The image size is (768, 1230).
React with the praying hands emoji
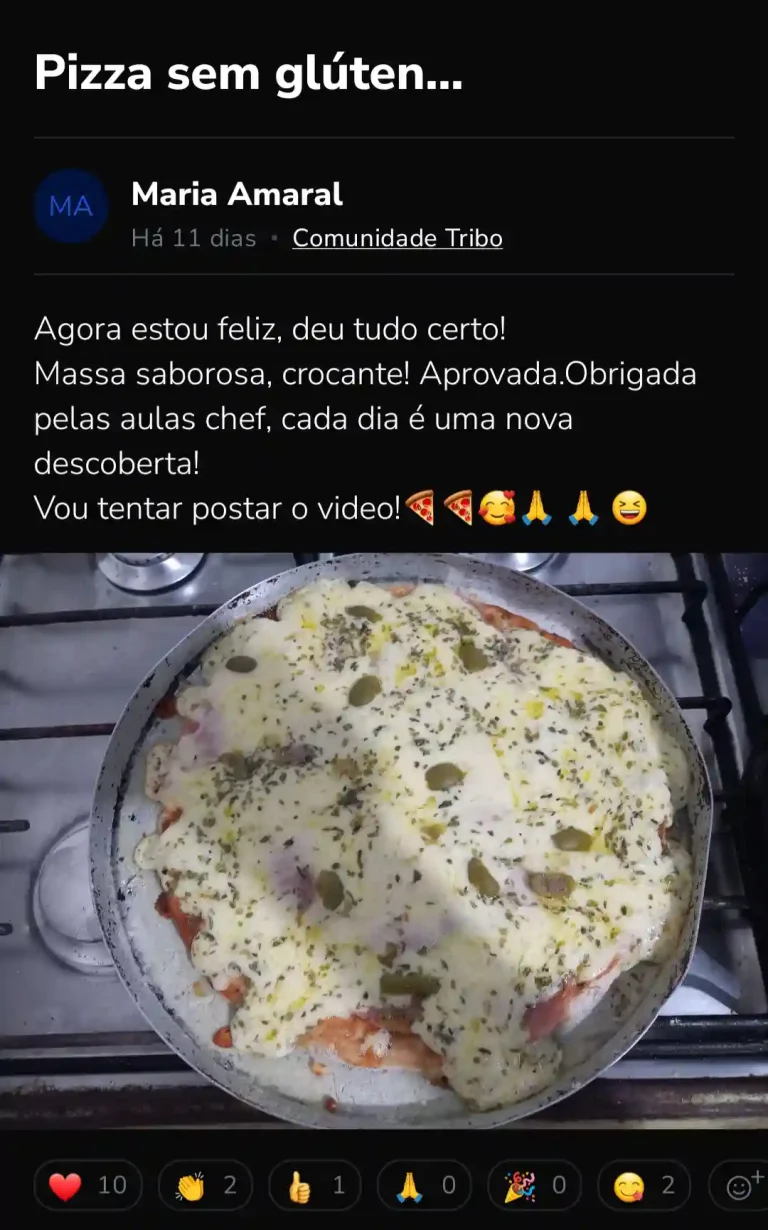[x=425, y=1185]
